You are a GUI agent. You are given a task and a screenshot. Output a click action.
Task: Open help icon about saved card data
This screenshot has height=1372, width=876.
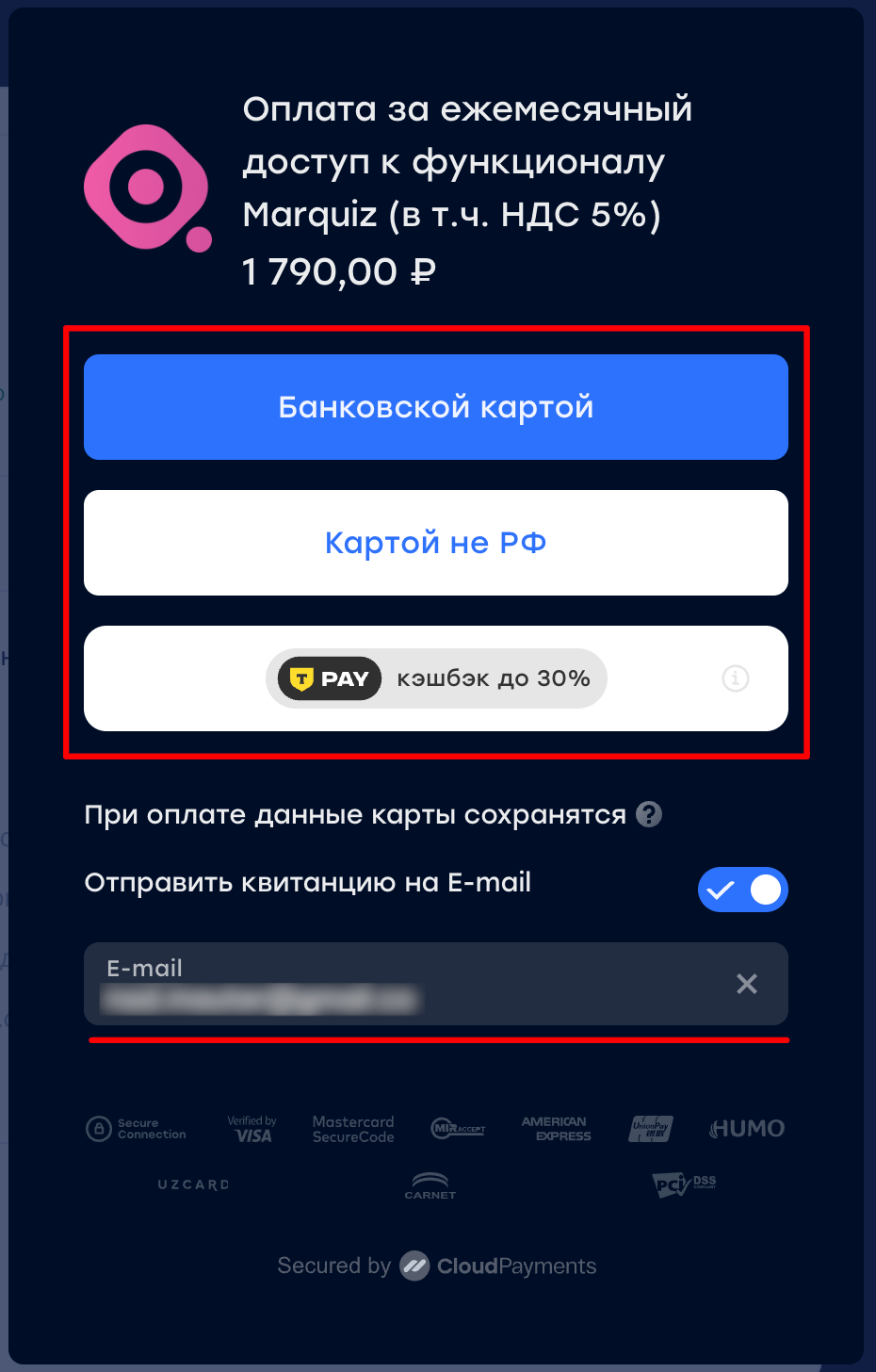(x=649, y=814)
